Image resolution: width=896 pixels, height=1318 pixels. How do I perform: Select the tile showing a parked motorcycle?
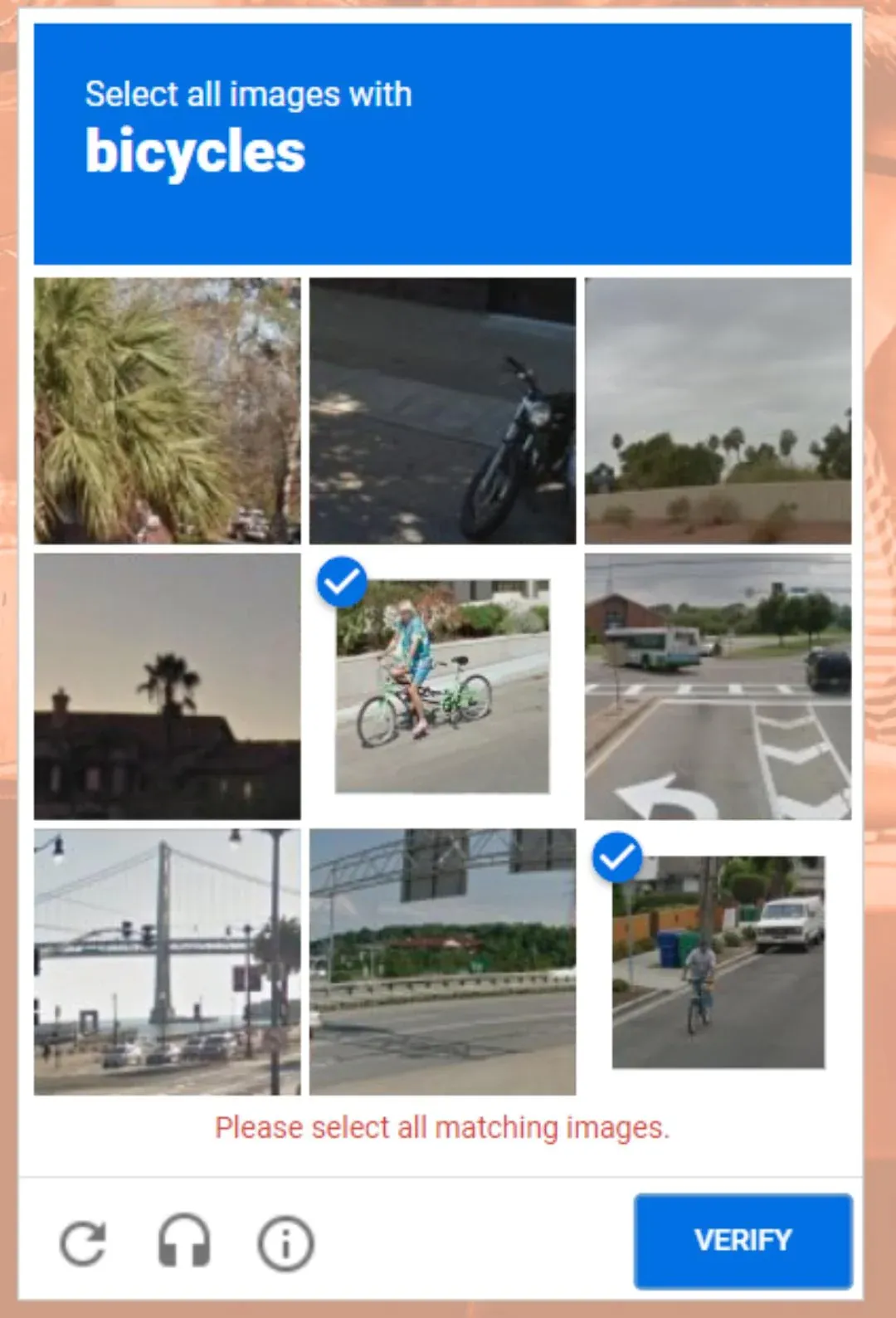pos(442,411)
